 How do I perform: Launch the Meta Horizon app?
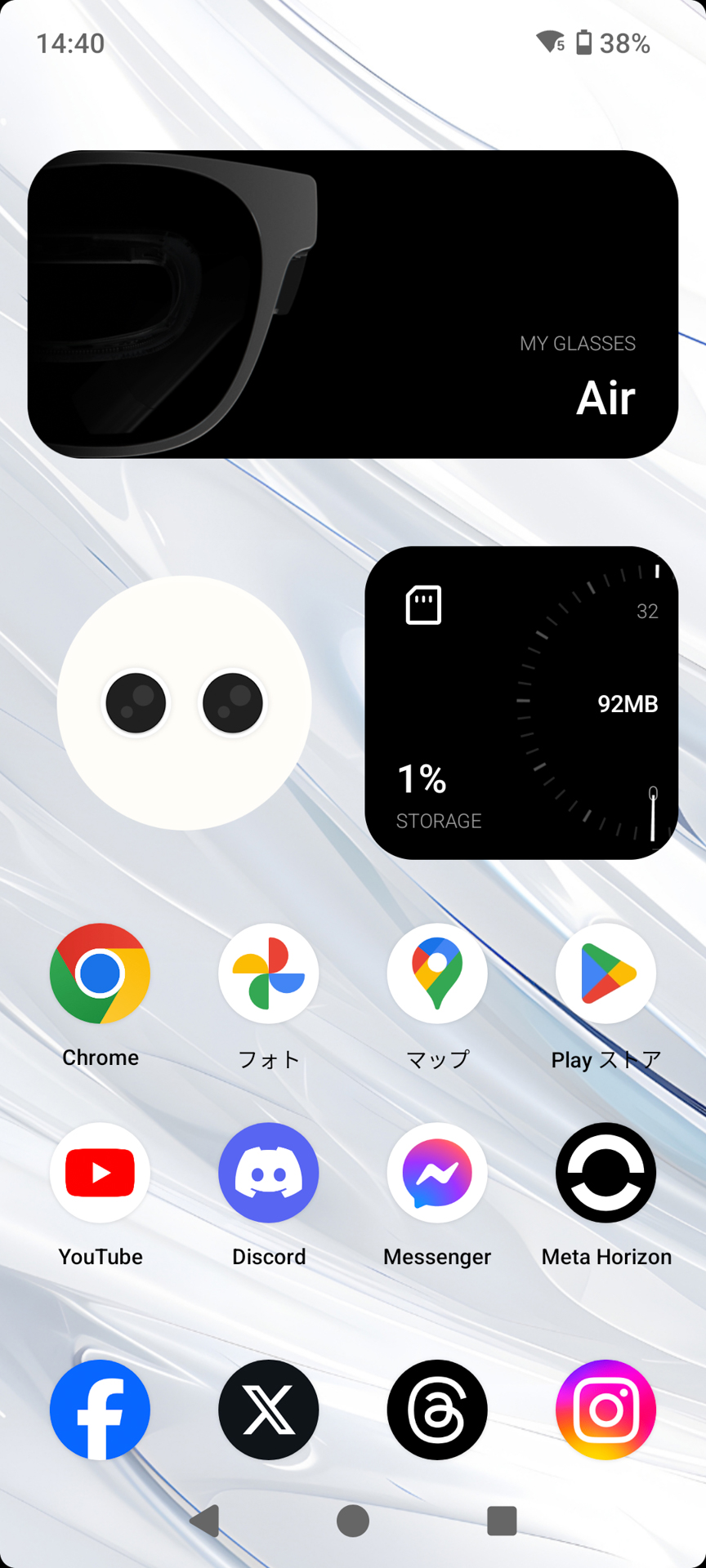605,1173
